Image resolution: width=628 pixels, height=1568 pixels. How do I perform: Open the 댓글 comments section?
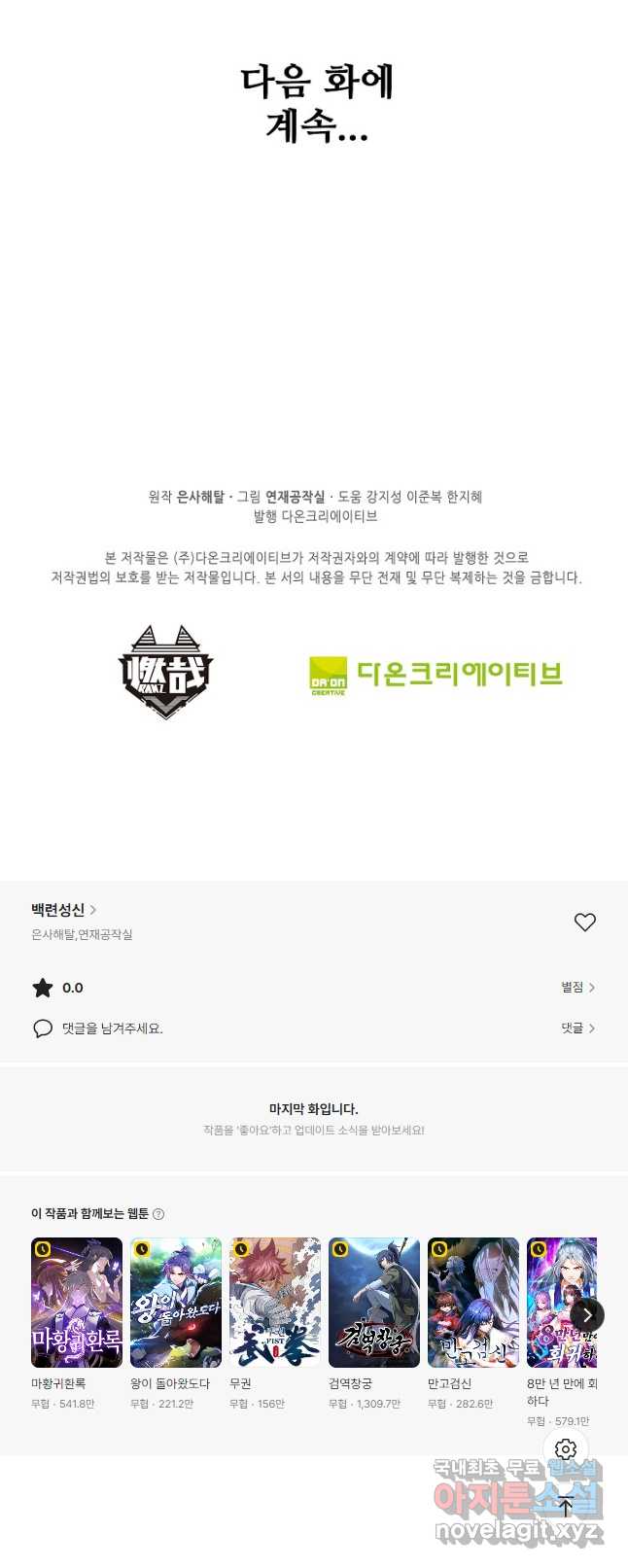(x=577, y=1028)
